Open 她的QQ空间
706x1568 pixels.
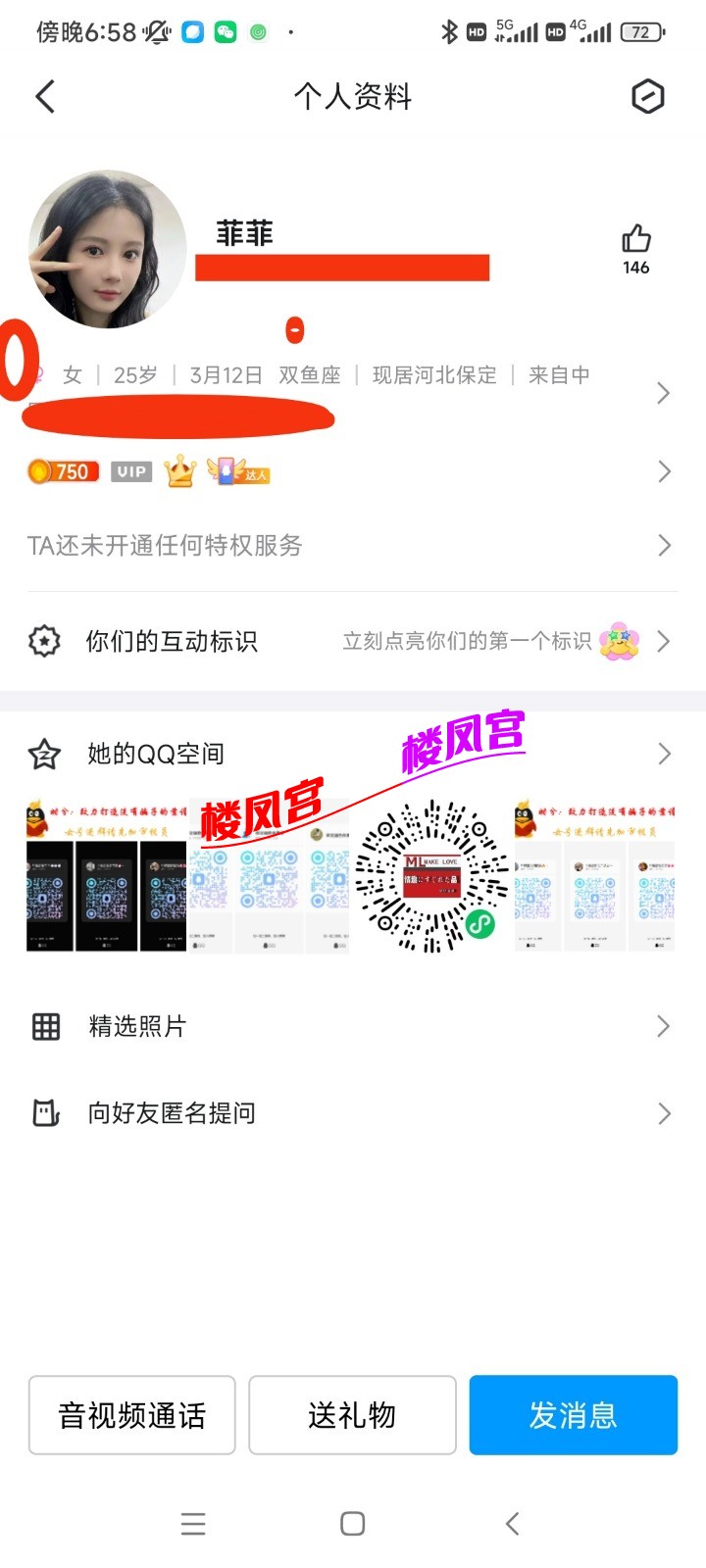tap(353, 754)
